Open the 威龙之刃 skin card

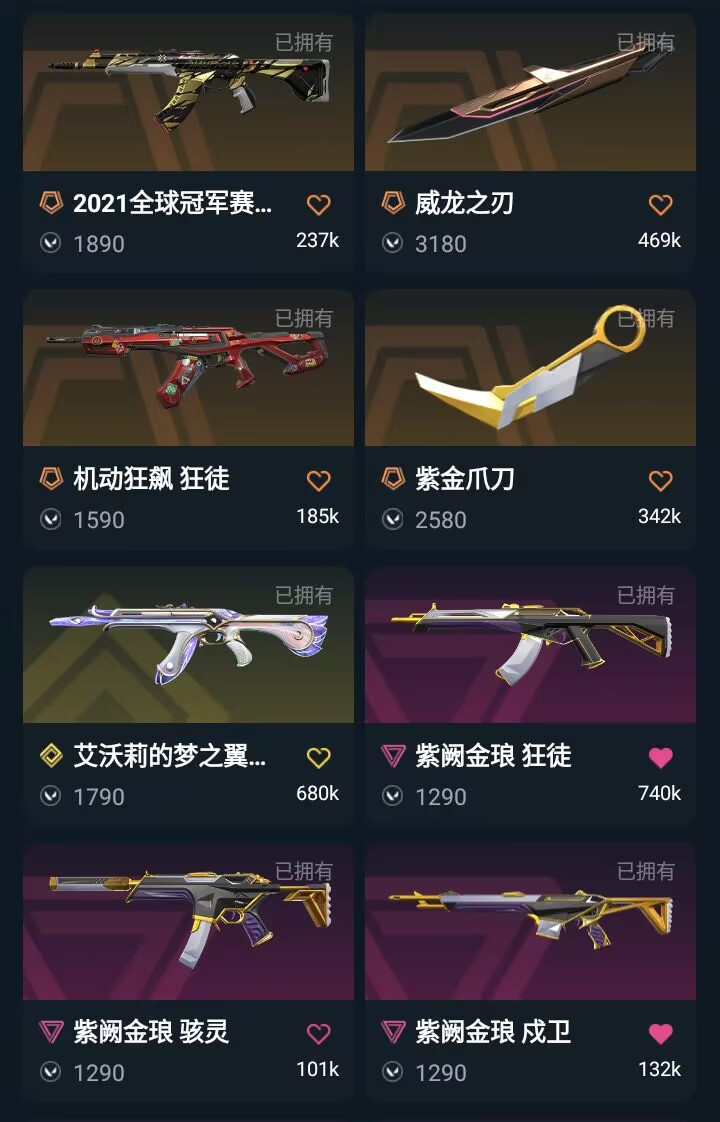(530, 95)
